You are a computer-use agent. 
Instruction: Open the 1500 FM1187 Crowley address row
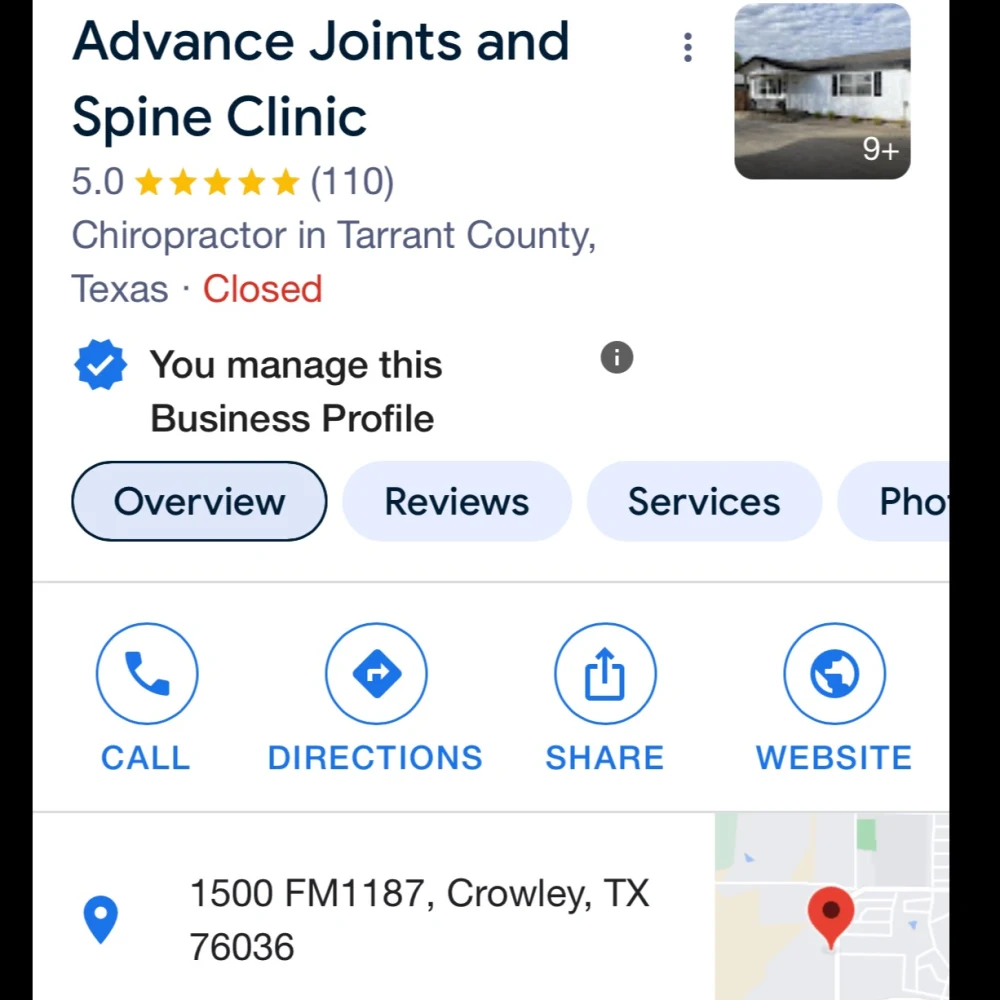click(x=420, y=920)
